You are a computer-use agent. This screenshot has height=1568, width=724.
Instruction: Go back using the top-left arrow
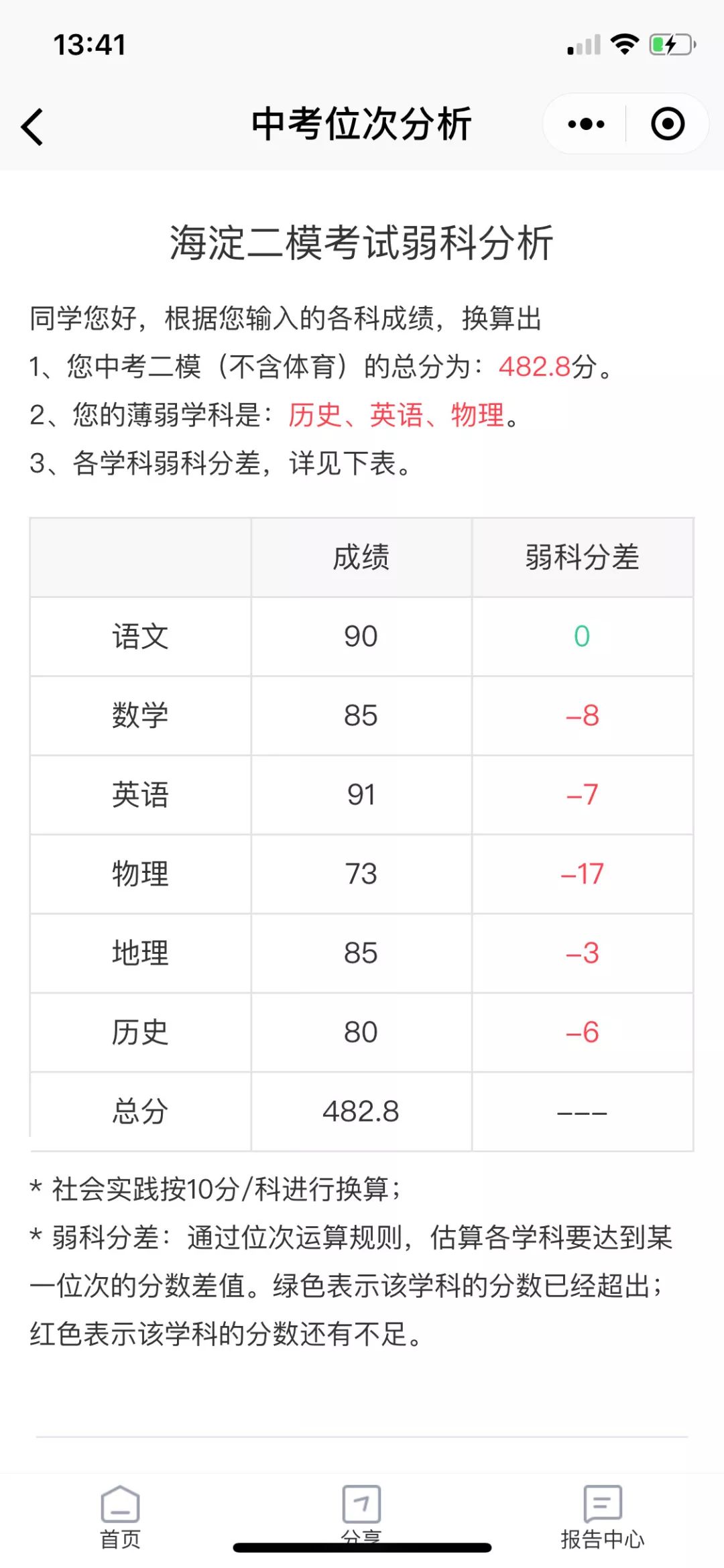coord(32,126)
